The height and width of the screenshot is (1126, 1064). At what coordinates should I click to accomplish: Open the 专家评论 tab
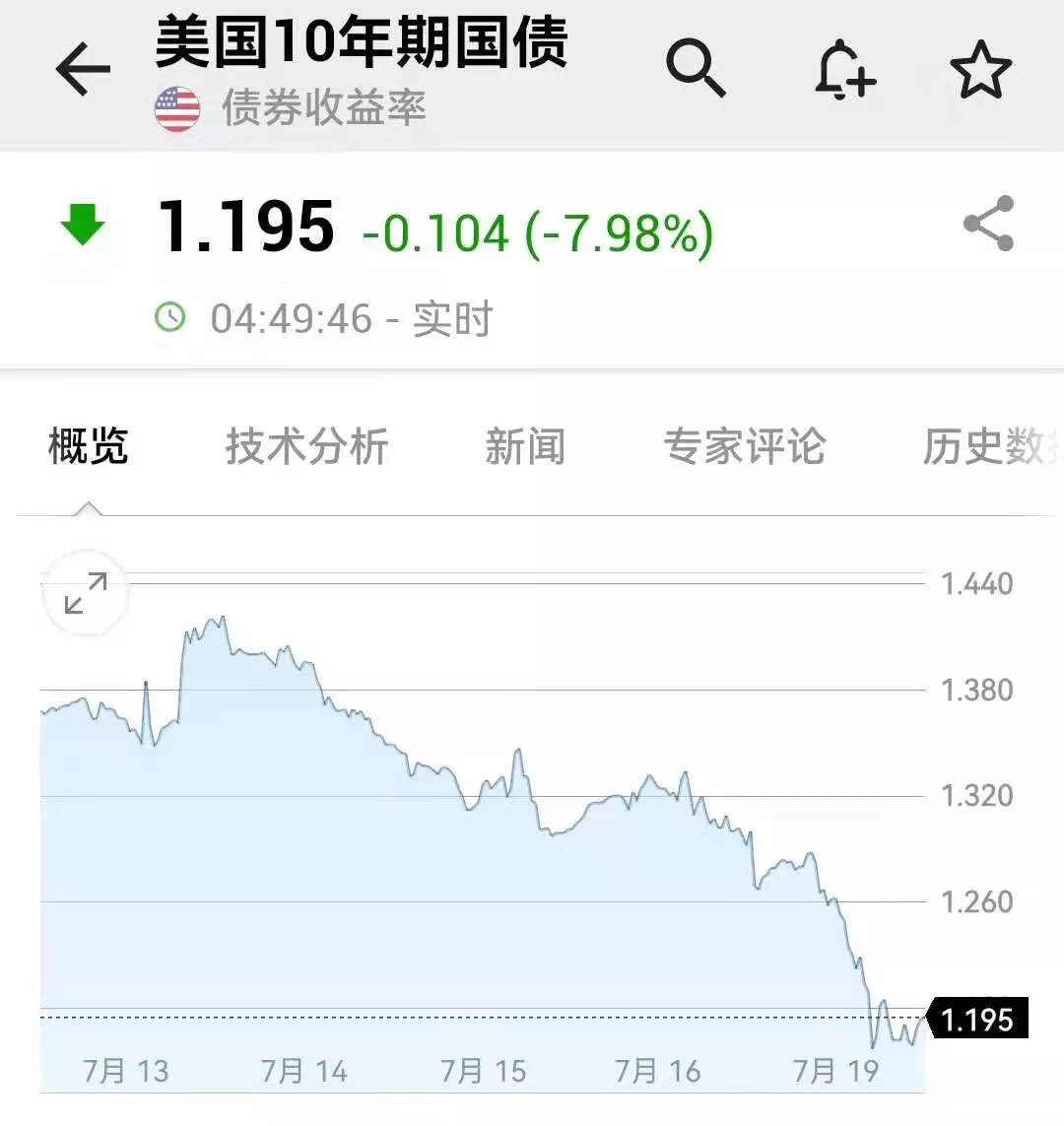pyautogui.click(x=745, y=446)
